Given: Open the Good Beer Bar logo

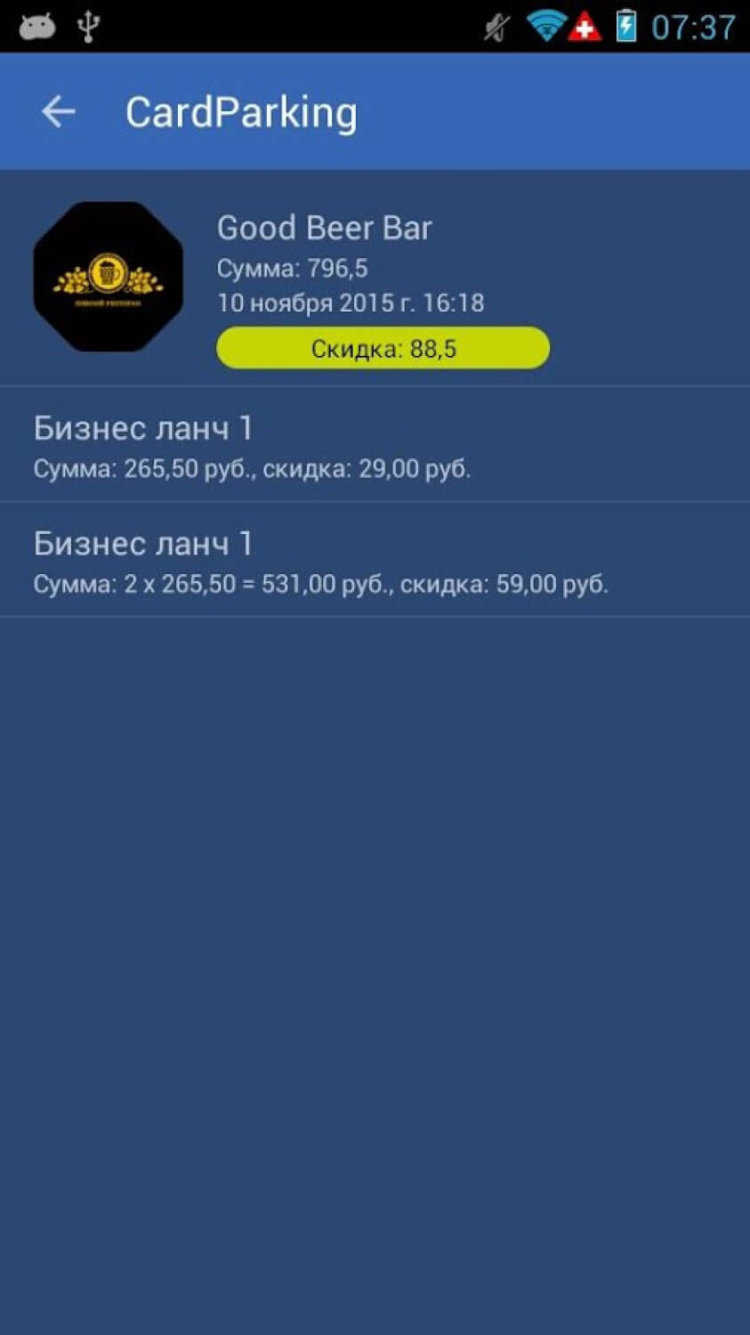Looking at the screenshot, I should point(109,277).
